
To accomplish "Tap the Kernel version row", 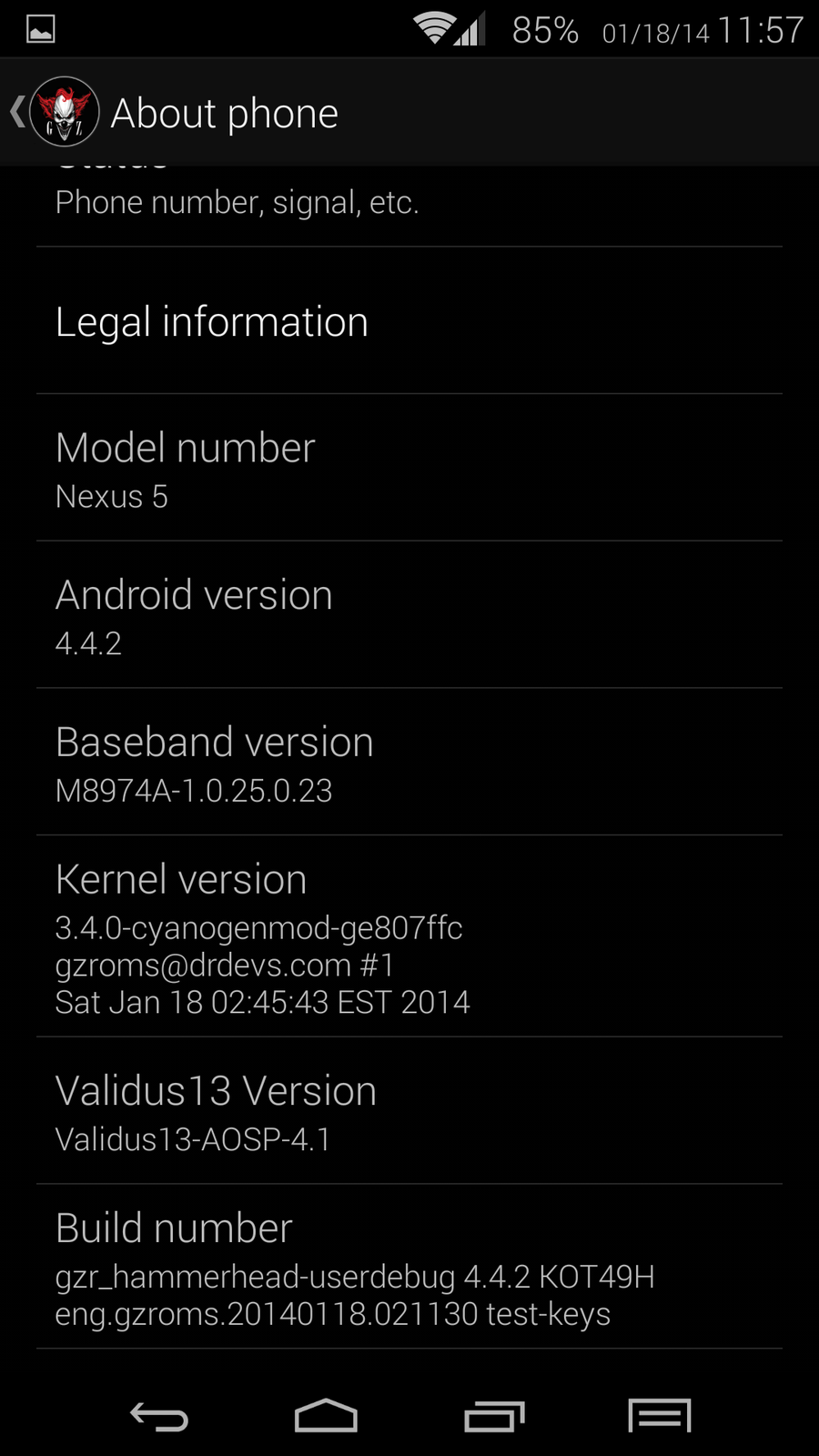I will coord(409,937).
